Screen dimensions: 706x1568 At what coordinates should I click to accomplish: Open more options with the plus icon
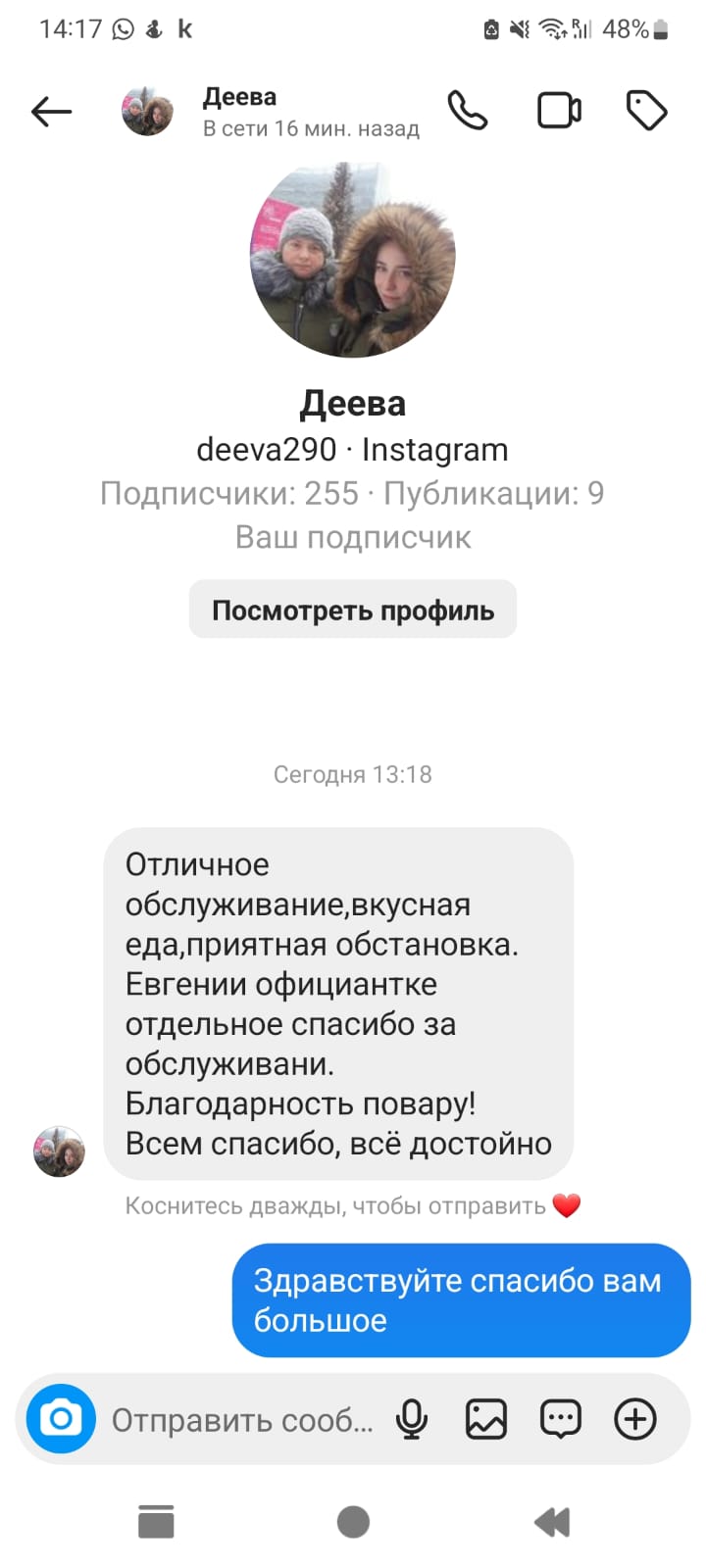(x=635, y=1418)
